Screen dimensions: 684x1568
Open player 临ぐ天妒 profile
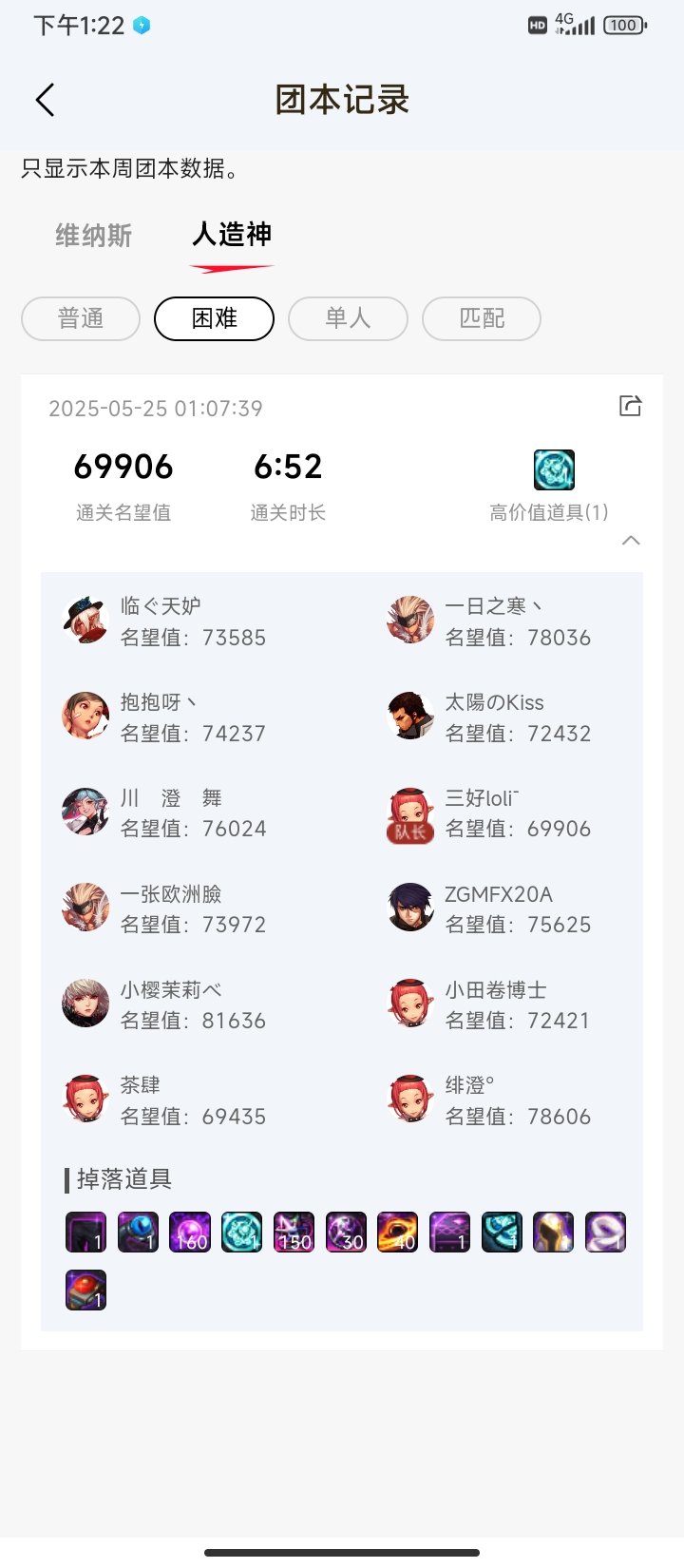point(85,621)
